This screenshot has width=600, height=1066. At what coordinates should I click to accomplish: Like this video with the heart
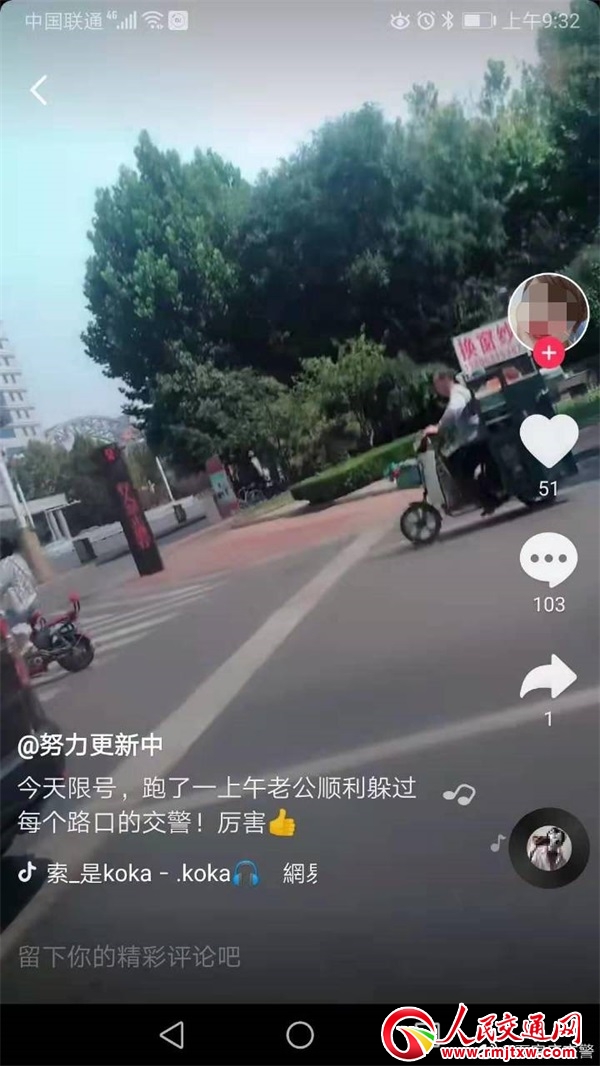(x=548, y=441)
